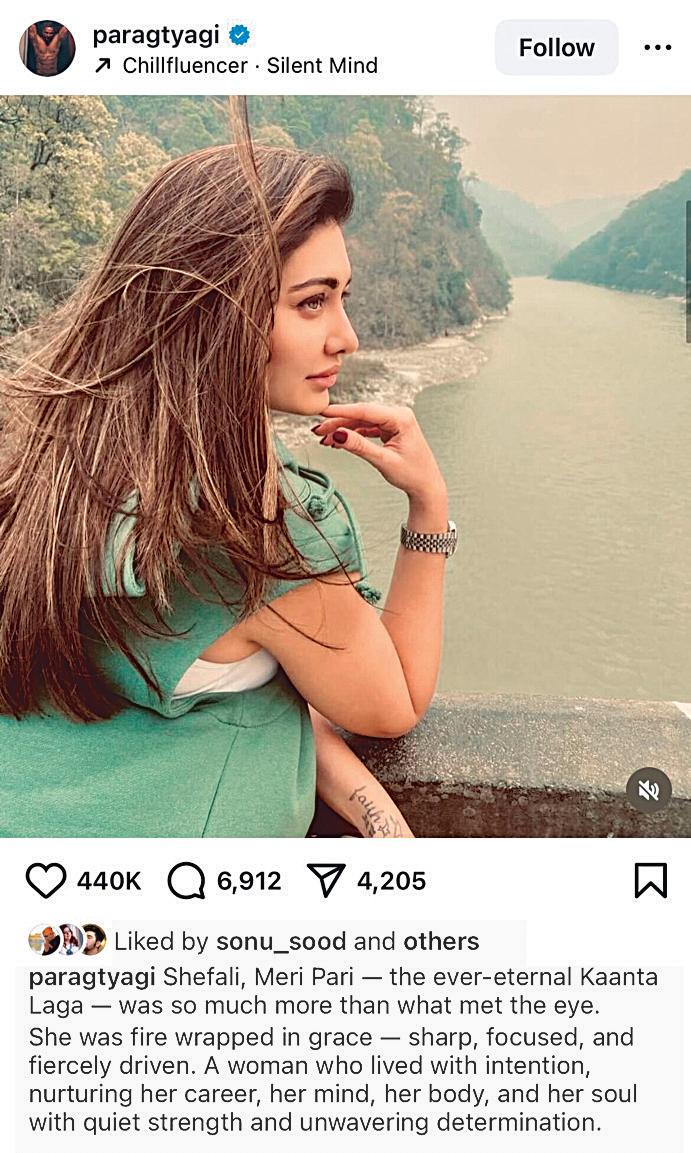Share this post via the send icon
The image size is (691, 1153).
[x=326, y=881]
